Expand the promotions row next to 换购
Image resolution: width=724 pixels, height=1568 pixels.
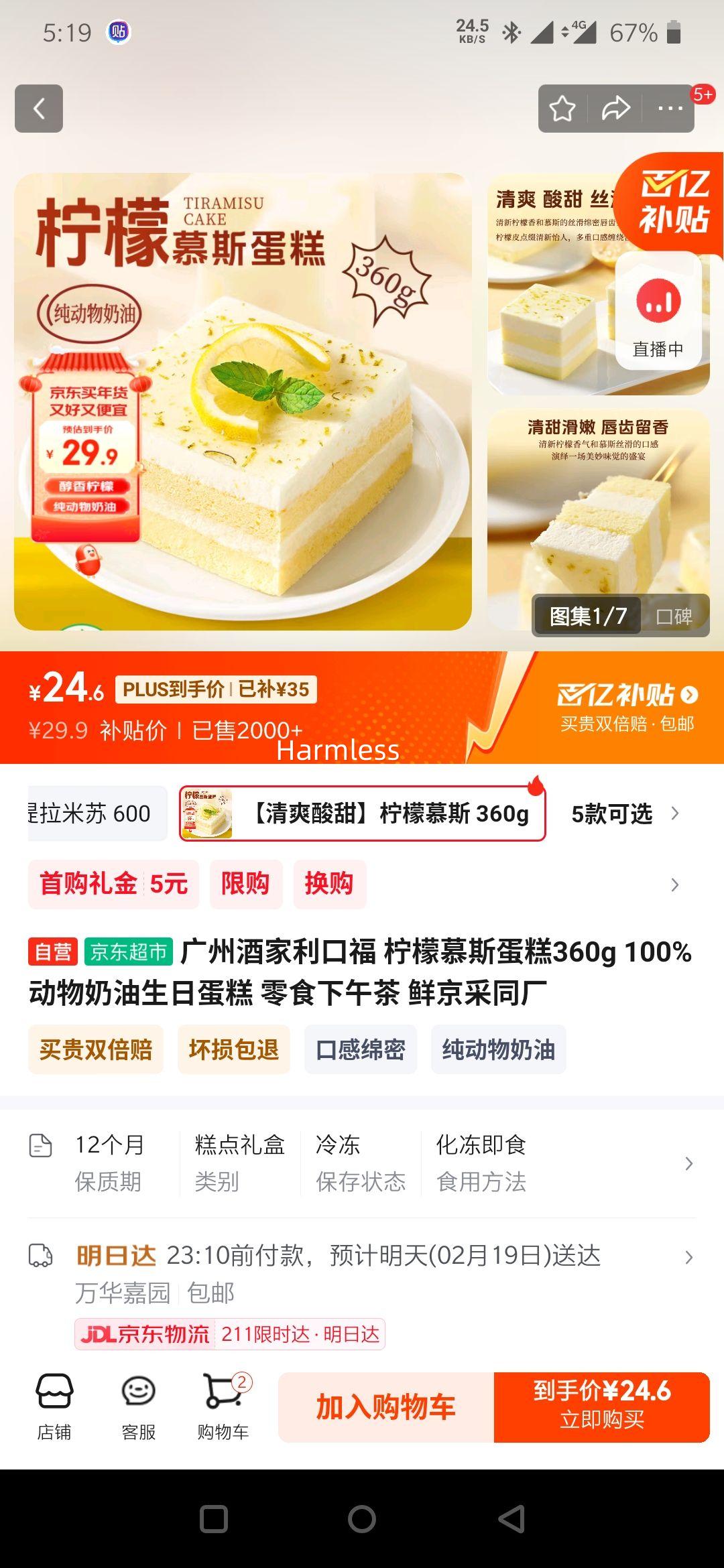point(674,885)
